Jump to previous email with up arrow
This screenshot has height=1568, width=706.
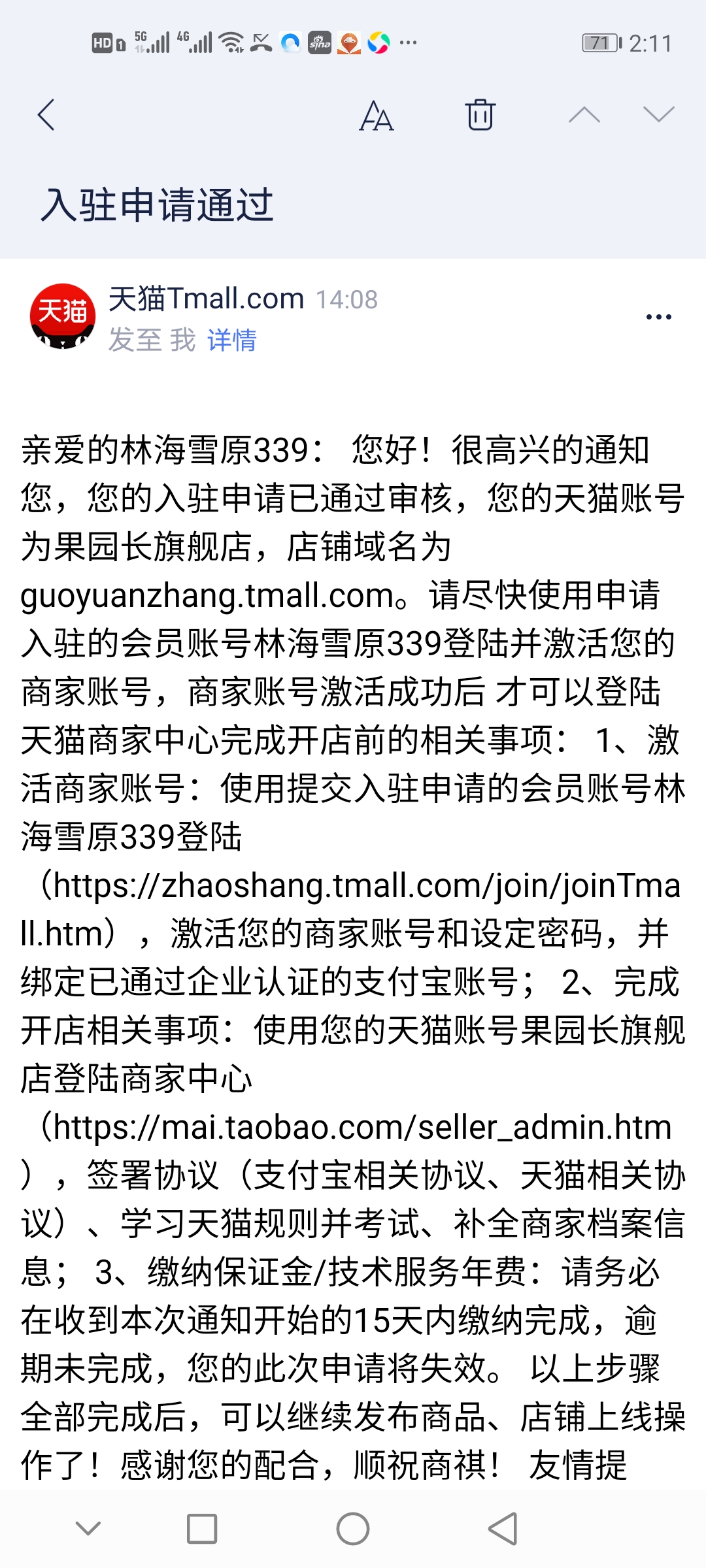point(584,115)
